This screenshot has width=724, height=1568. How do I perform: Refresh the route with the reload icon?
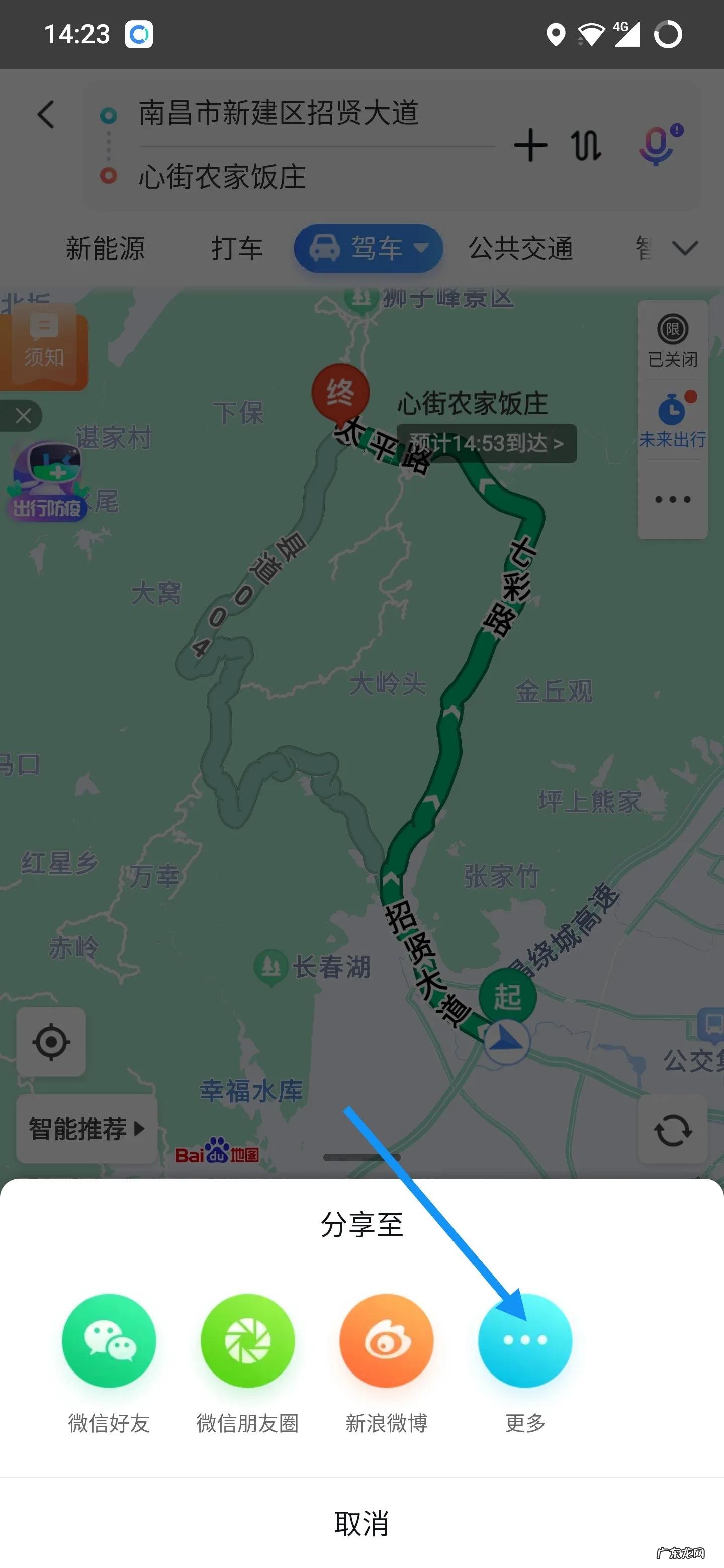pos(672,1129)
